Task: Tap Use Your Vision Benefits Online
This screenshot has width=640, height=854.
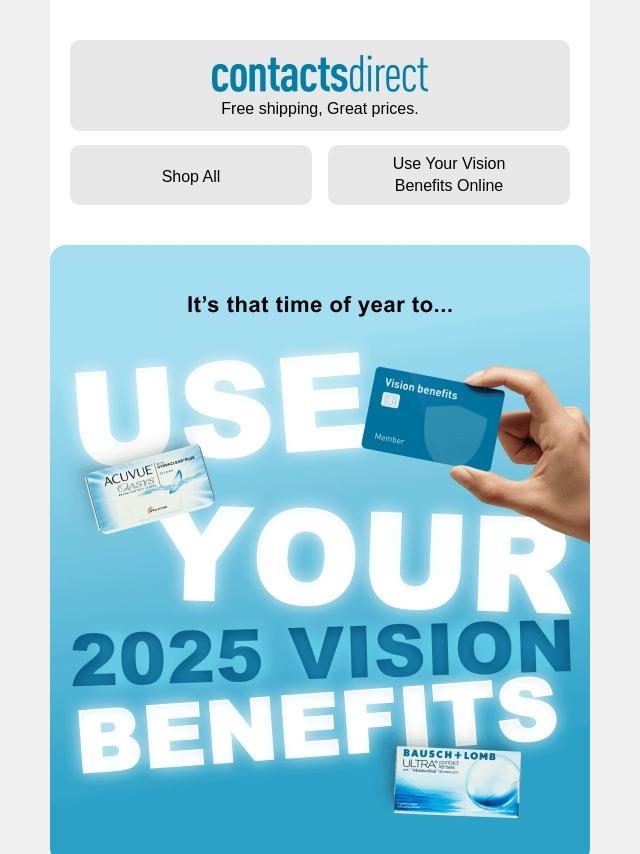Action: tap(448, 175)
